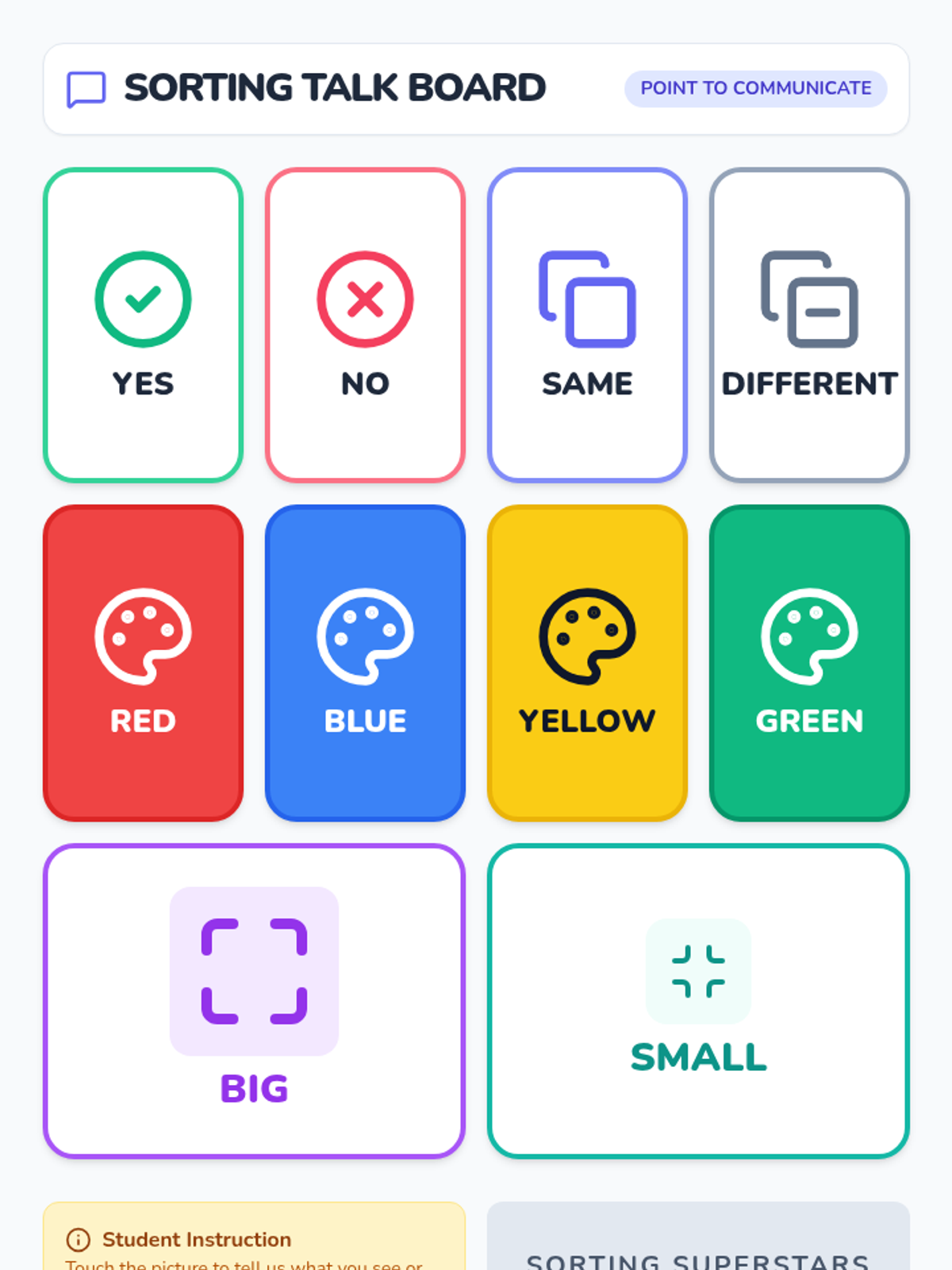Pick the DIFFERENT card
The width and height of the screenshot is (952, 1270).
809,325
